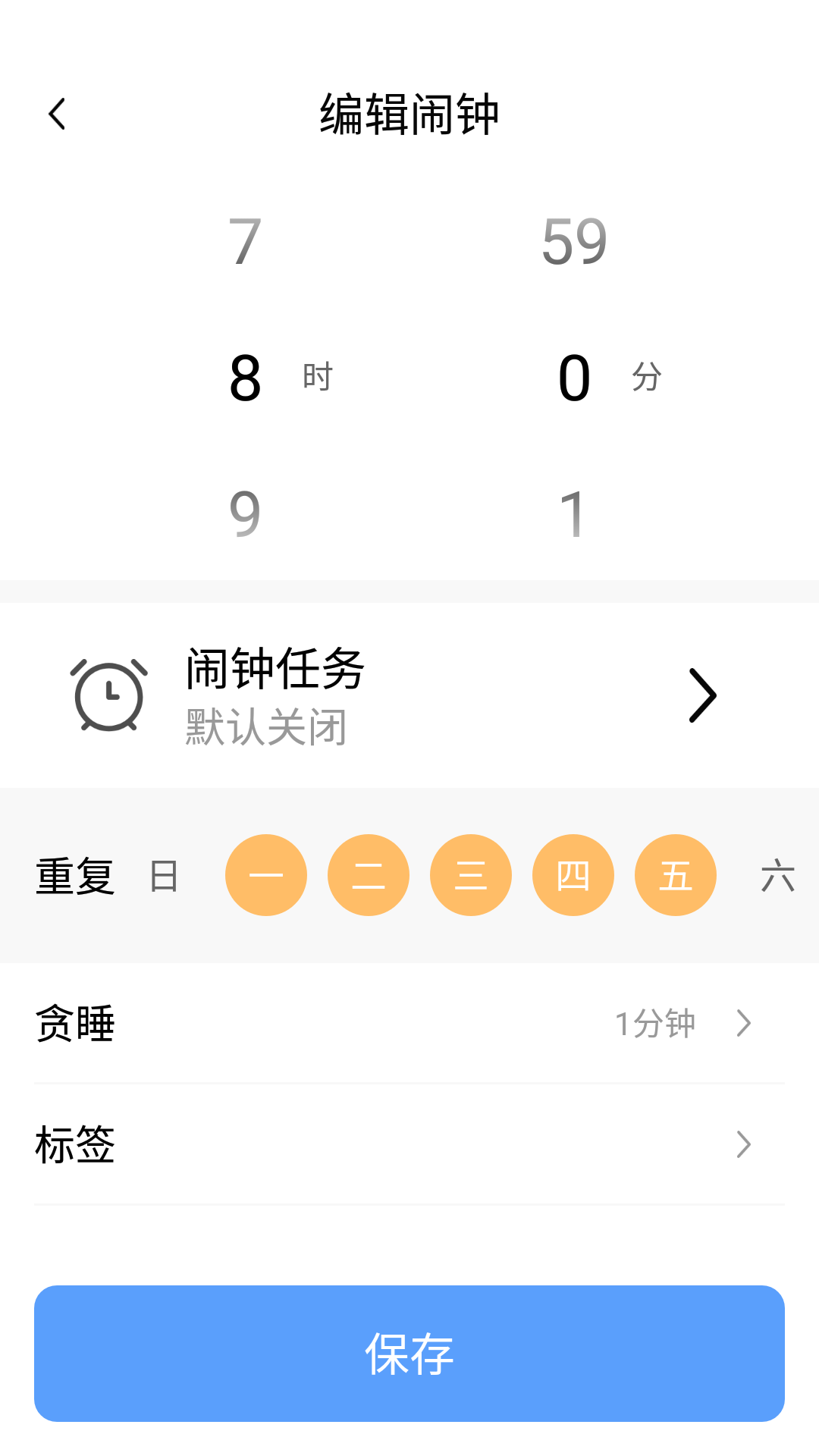Disable Monday 一 repeat

pyautogui.click(x=266, y=874)
